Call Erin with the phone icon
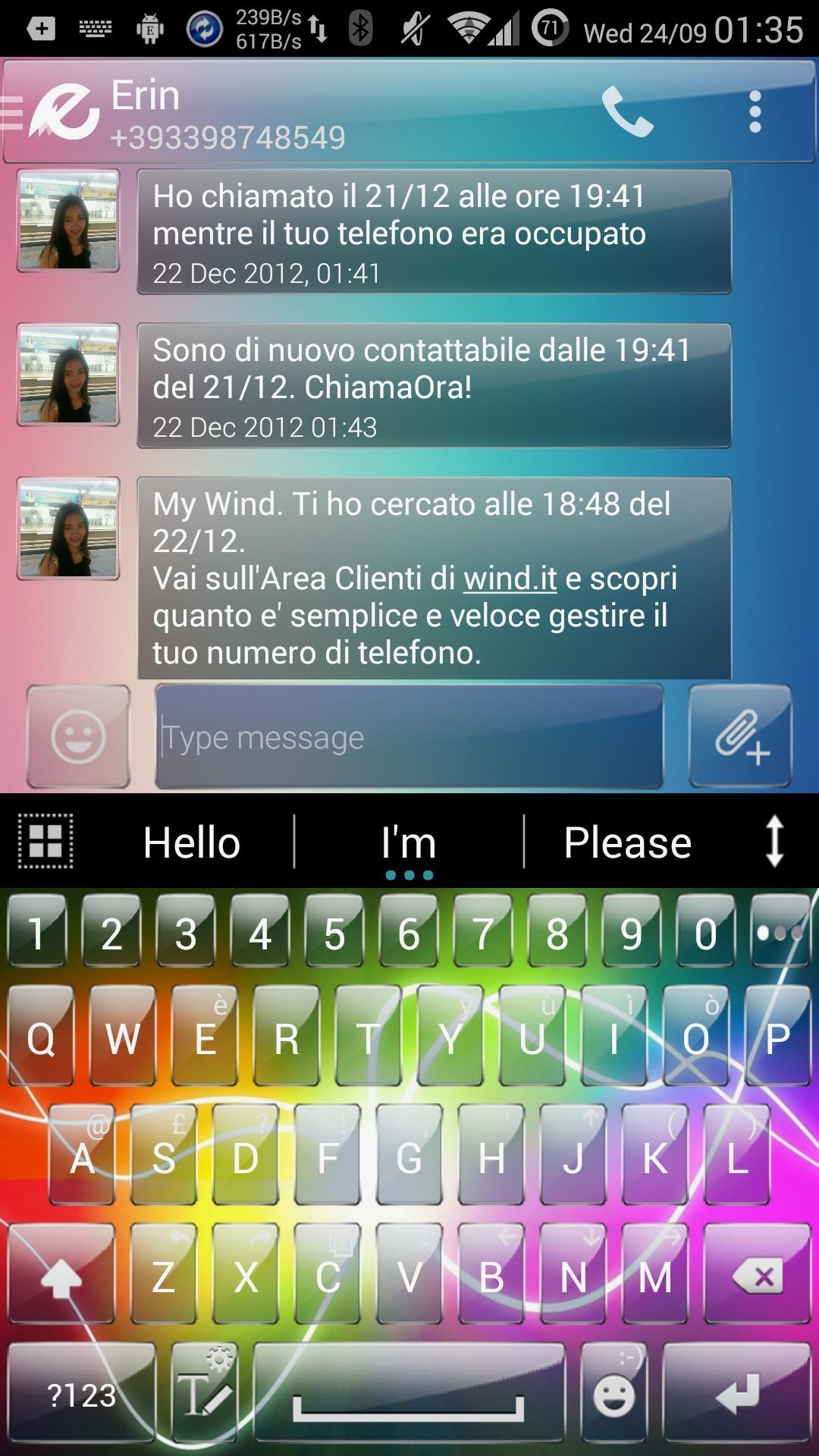This screenshot has width=819, height=1456. (626, 112)
